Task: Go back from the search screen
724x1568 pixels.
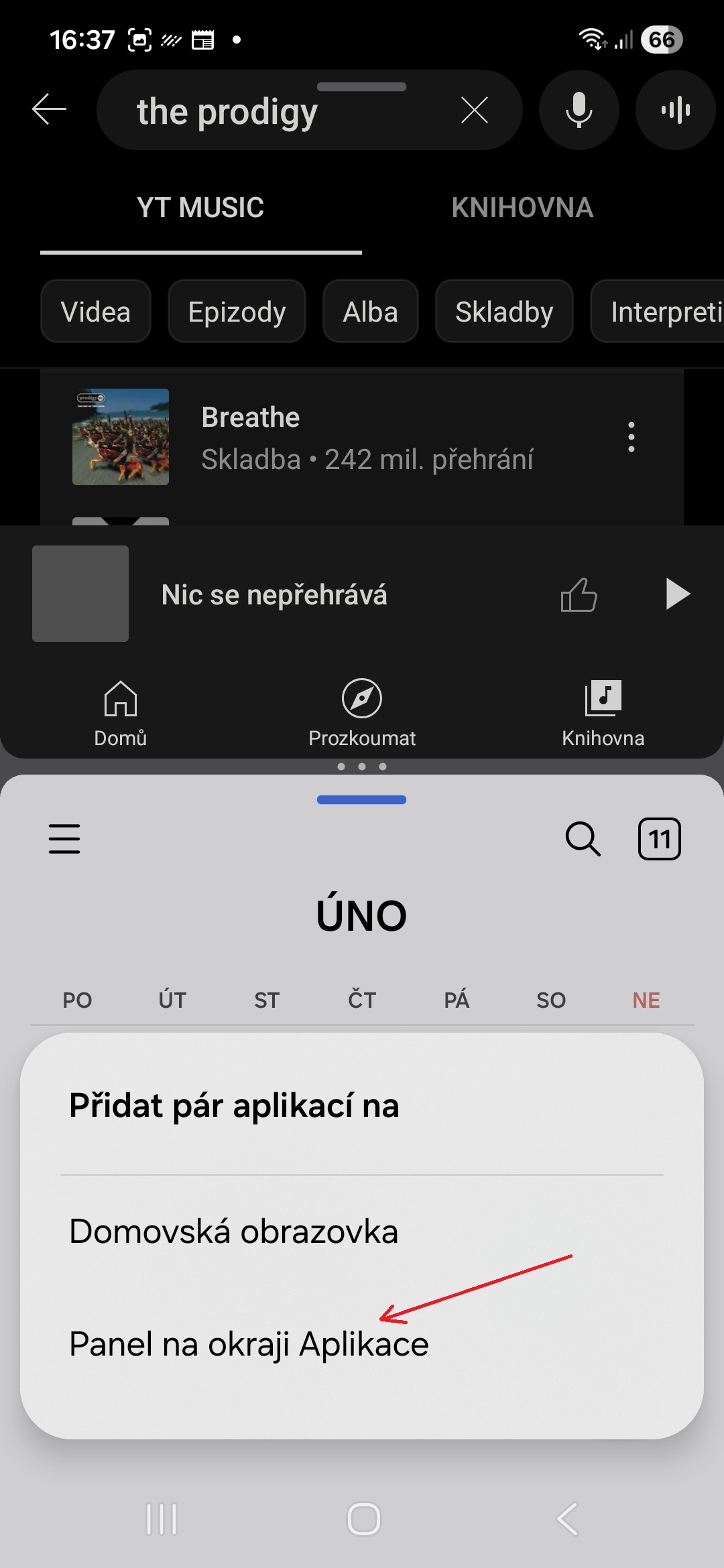Action: 49,109
